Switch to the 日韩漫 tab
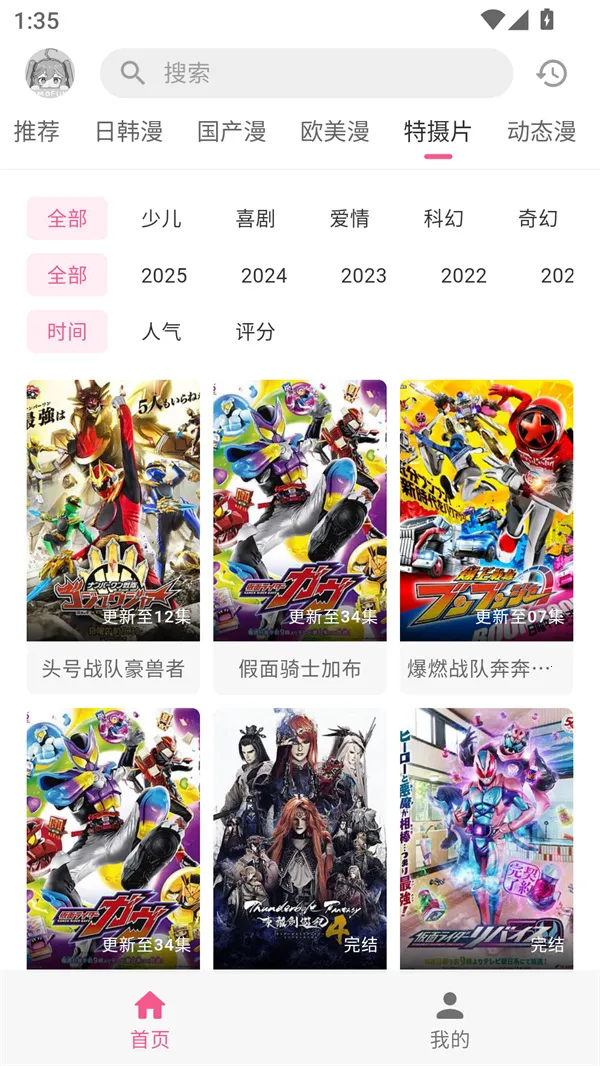Viewport: 600px width, 1066px height. (x=129, y=131)
